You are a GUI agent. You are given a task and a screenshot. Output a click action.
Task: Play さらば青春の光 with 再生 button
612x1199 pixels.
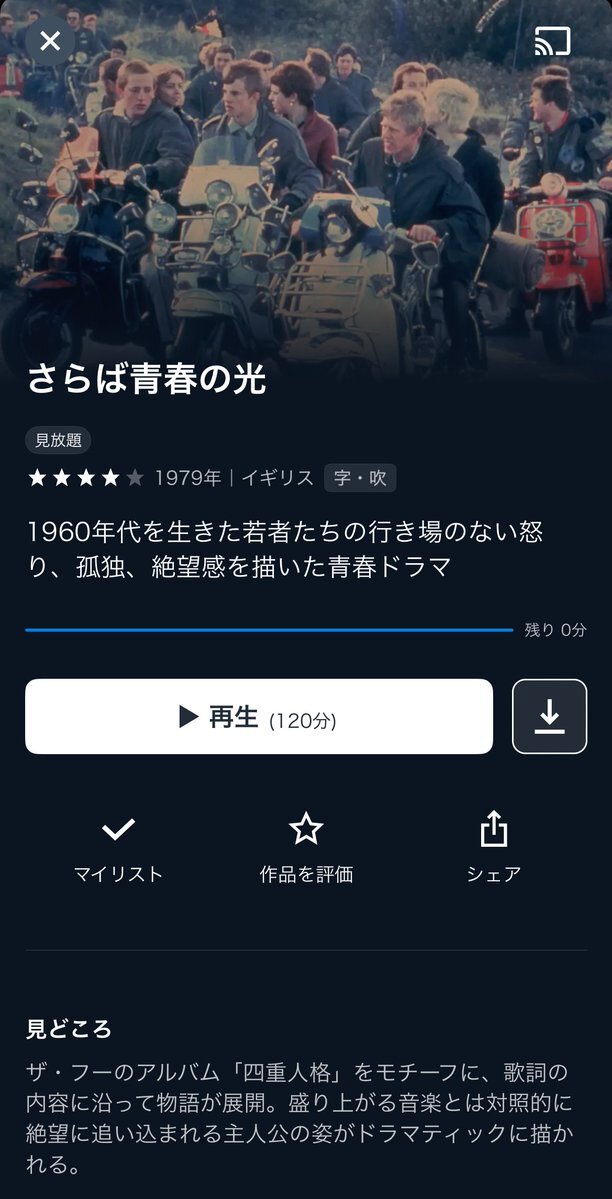pyautogui.click(x=259, y=716)
